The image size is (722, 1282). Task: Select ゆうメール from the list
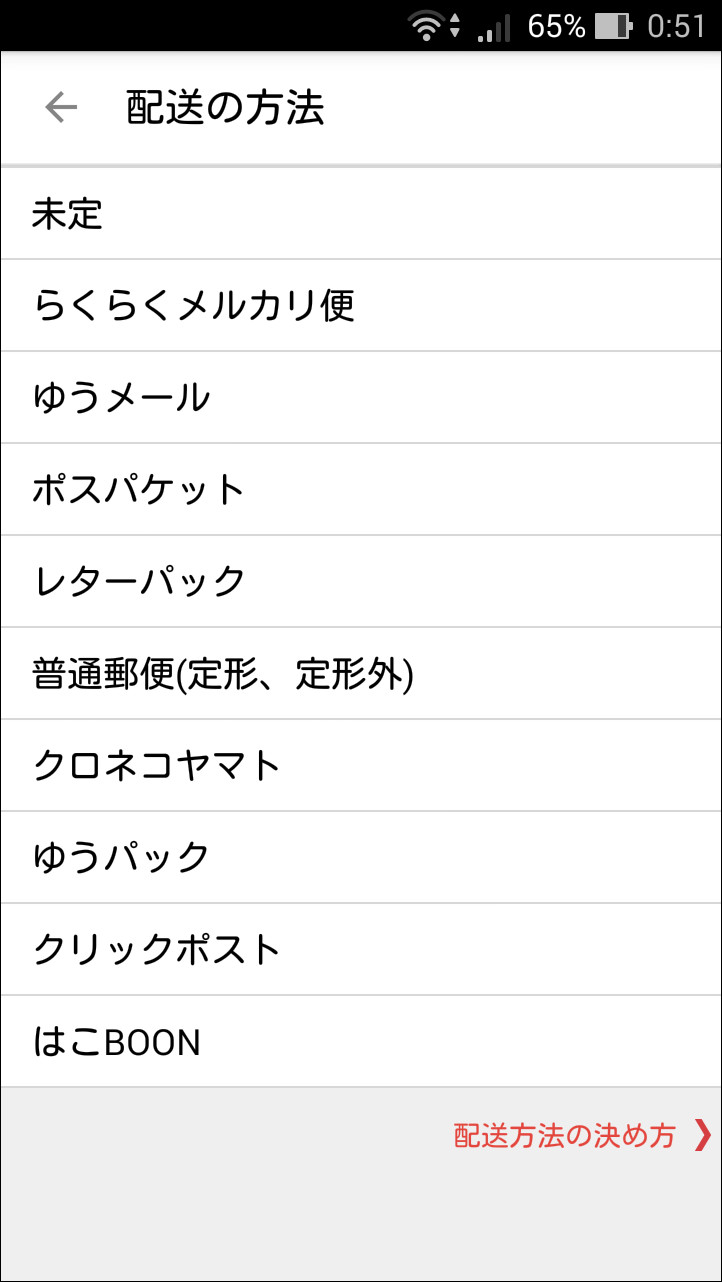tap(360, 396)
